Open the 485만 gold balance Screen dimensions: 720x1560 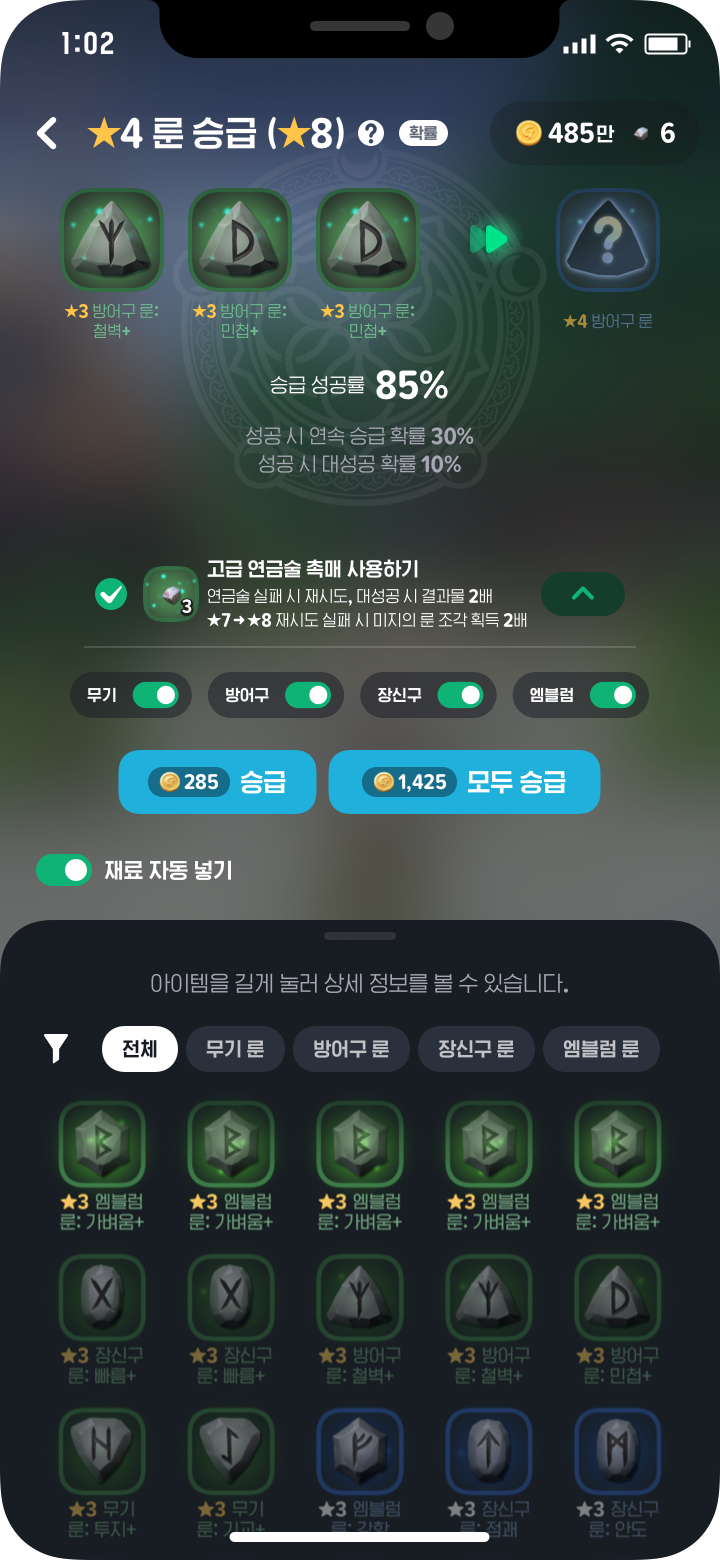(564, 133)
